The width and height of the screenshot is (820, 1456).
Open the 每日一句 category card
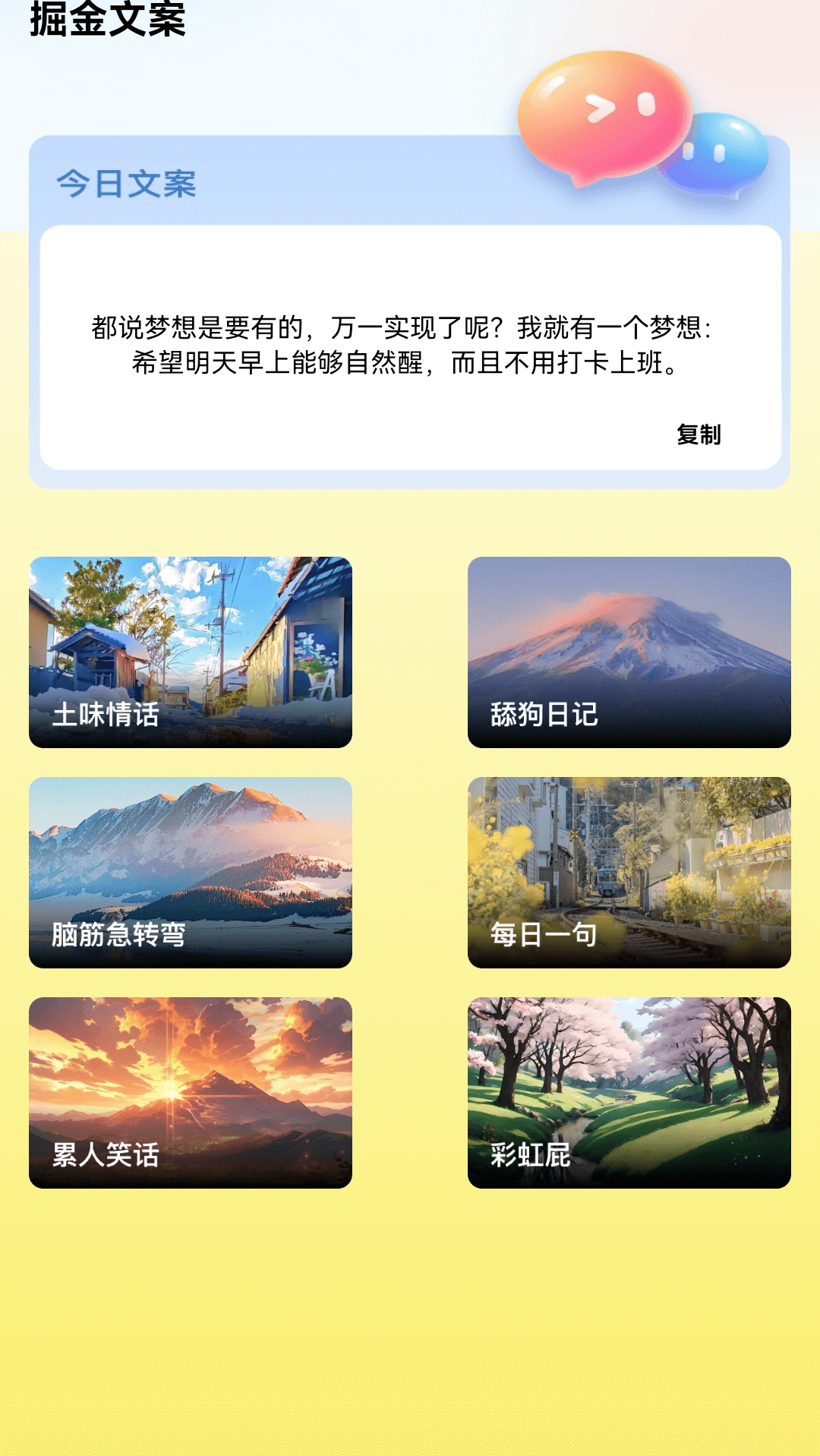pyautogui.click(x=629, y=872)
